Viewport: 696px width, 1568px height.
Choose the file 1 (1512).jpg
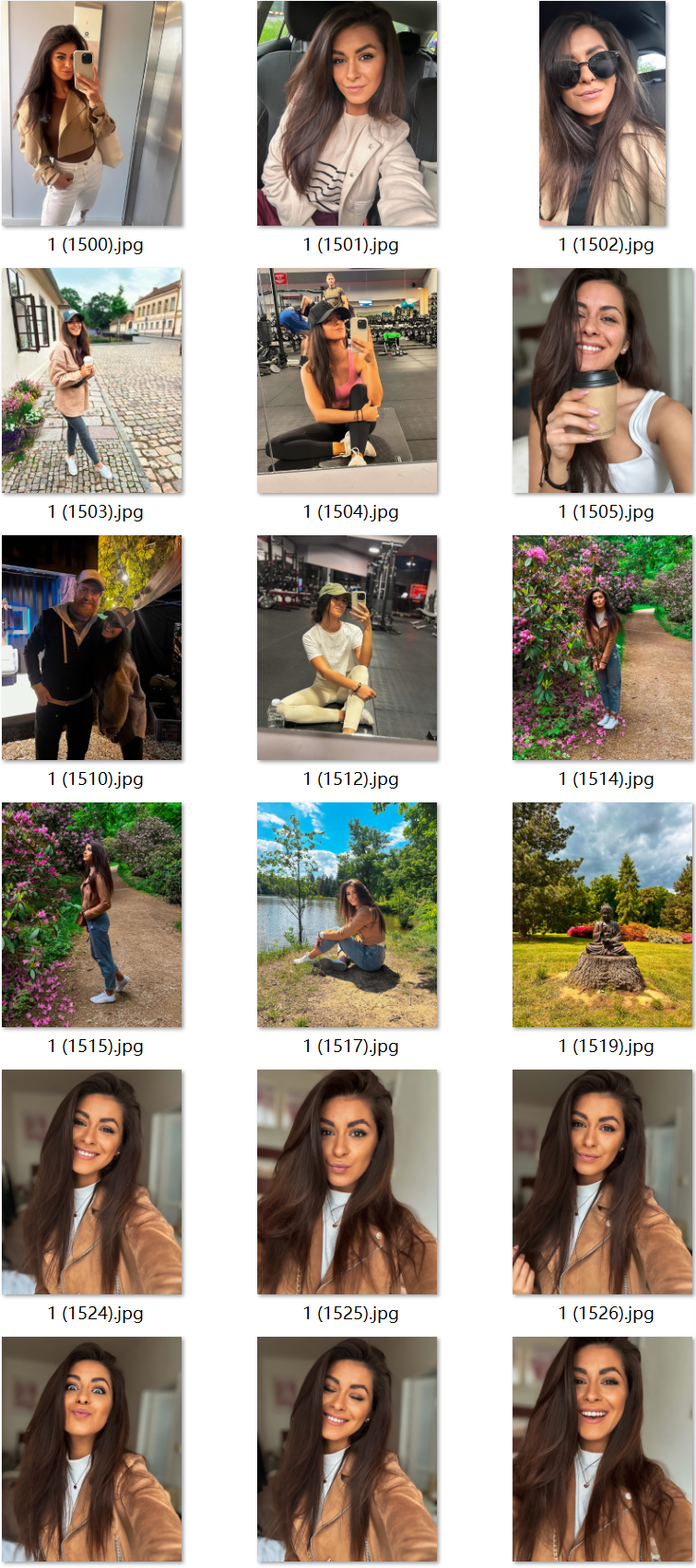(347, 649)
